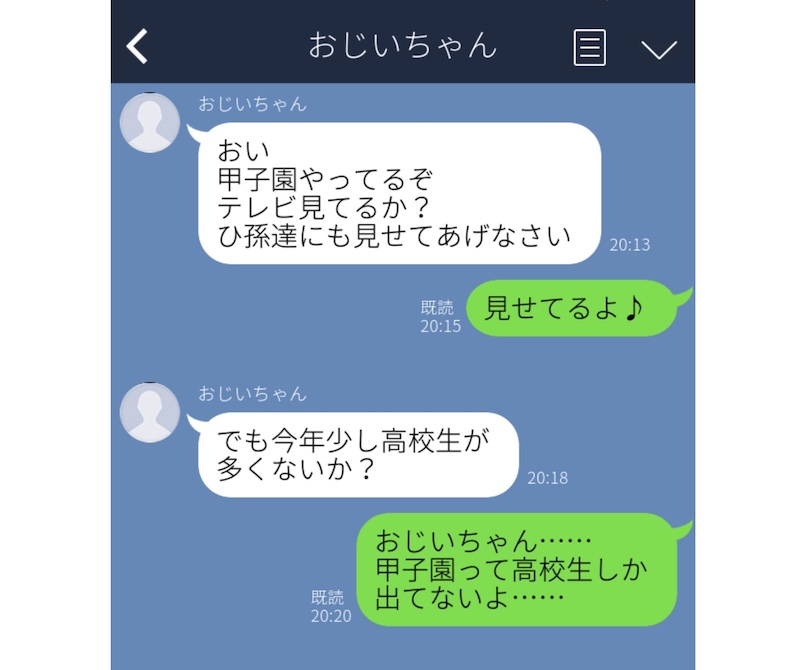Image resolution: width=800 pixels, height=670 pixels.
Task: Expand the chat menu chevron
Action: point(659,48)
